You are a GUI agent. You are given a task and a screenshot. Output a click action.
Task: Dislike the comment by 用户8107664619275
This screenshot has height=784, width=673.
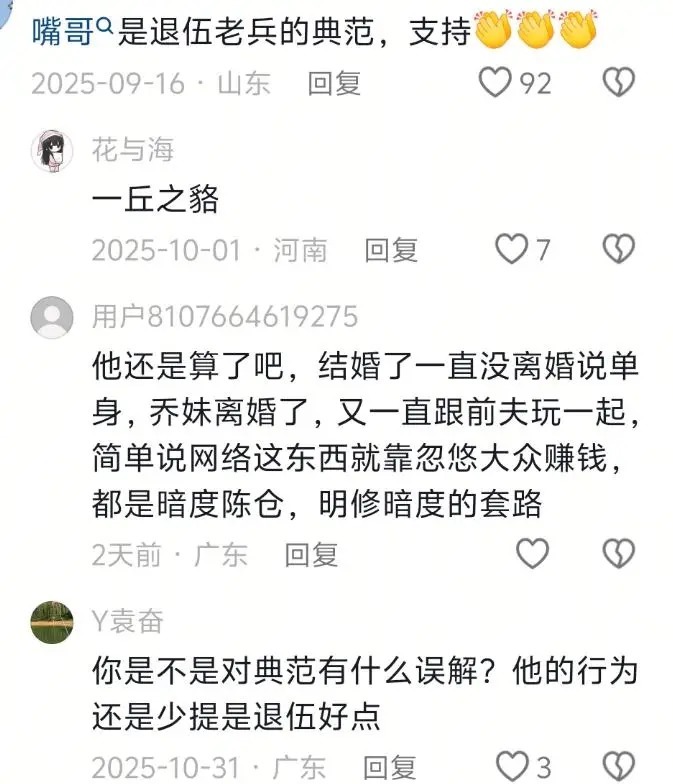[x=620, y=553]
